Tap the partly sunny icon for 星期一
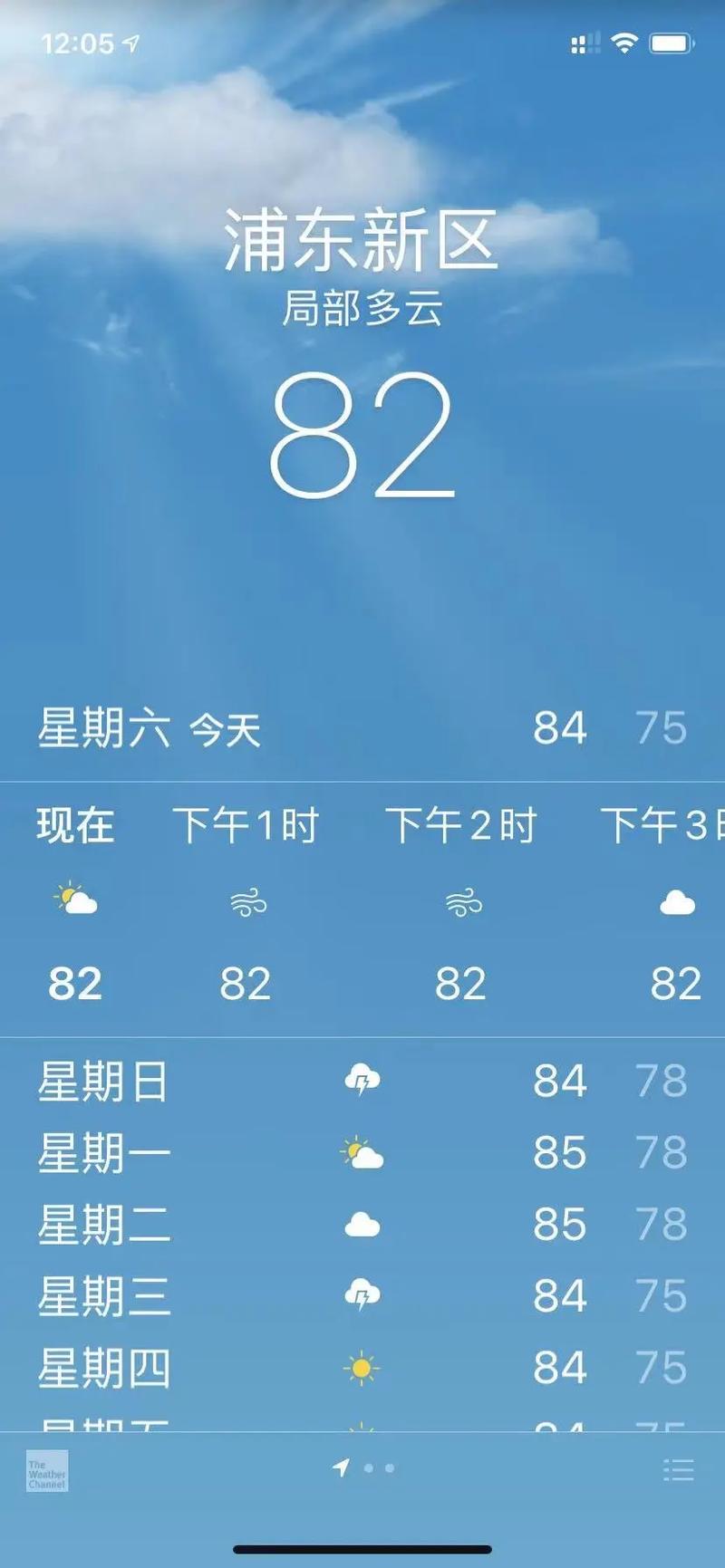 pos(362,1153)
